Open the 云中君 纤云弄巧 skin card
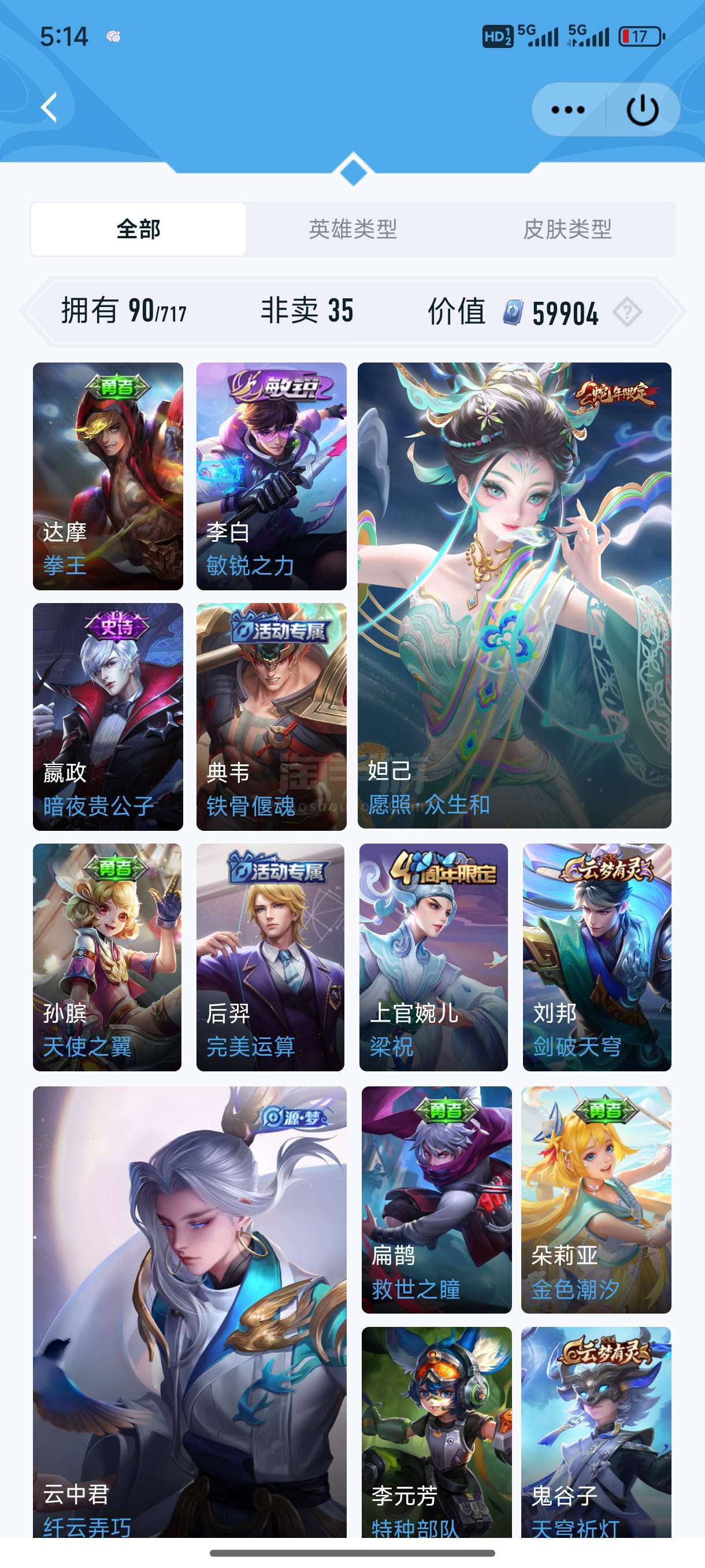705x1568 pixels. pos(190,1312)
